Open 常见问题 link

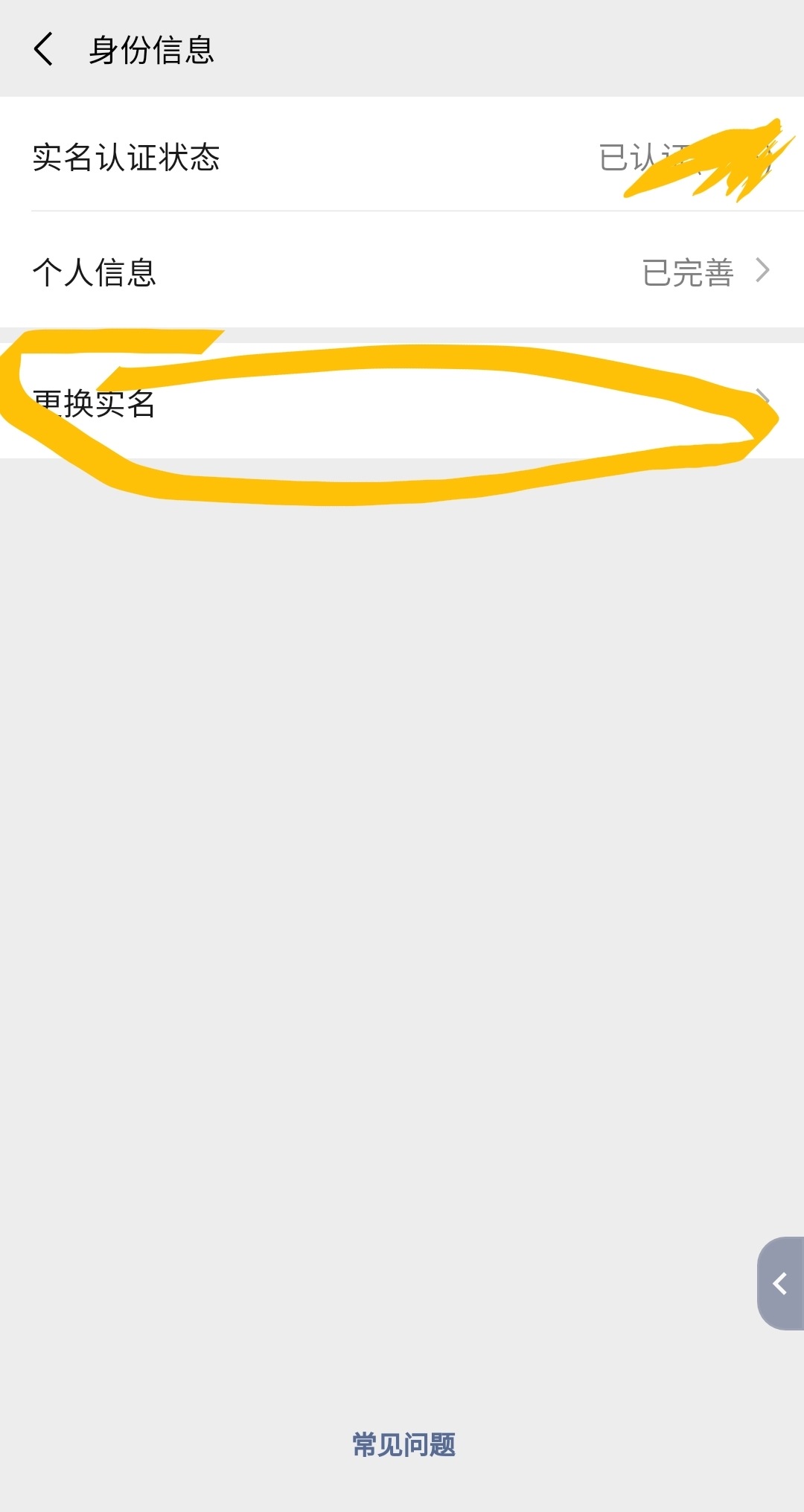coord(403,1444)
